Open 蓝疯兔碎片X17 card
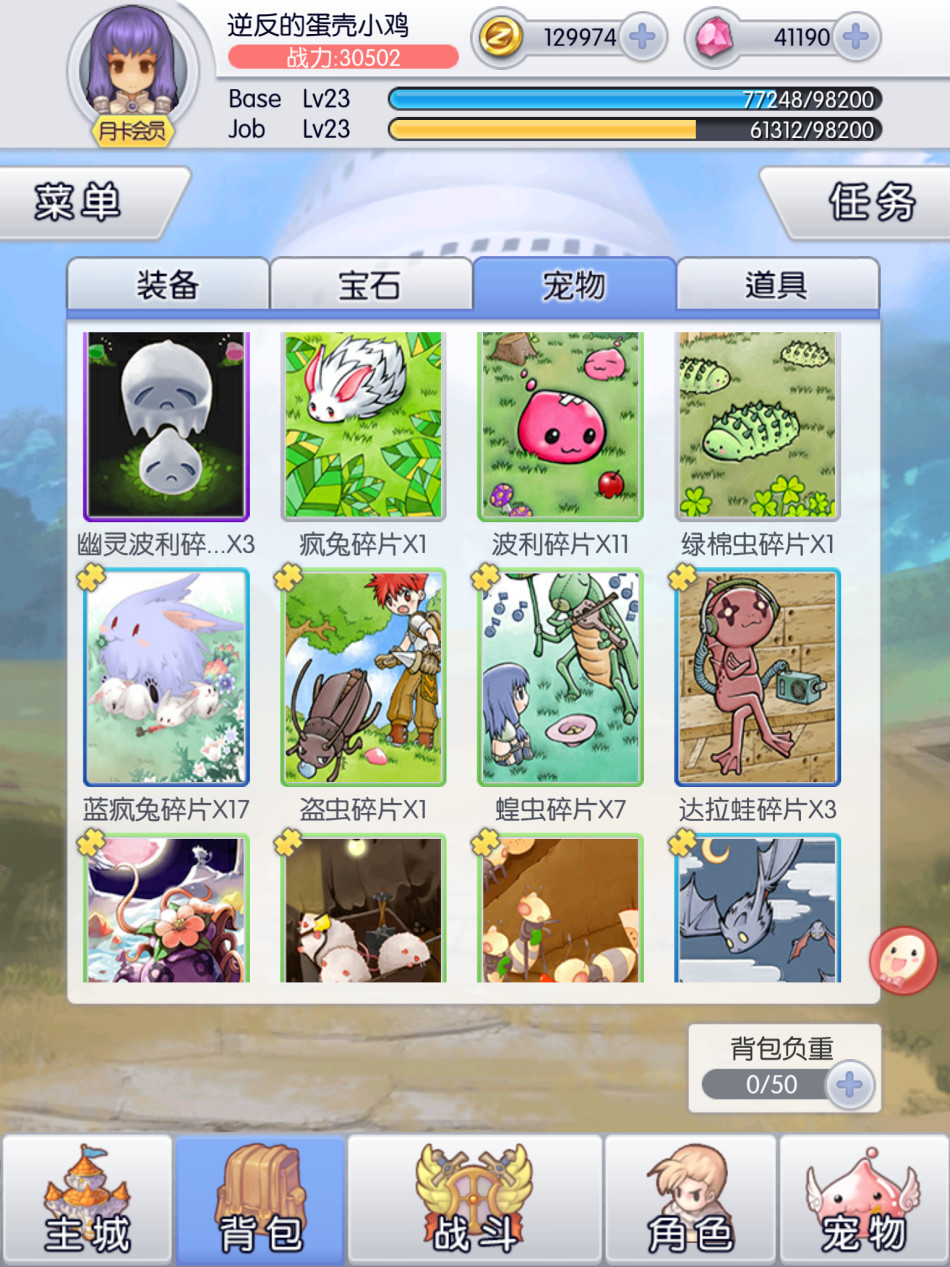This screenshot has height=1267, width=950. [x=166, y=678]
